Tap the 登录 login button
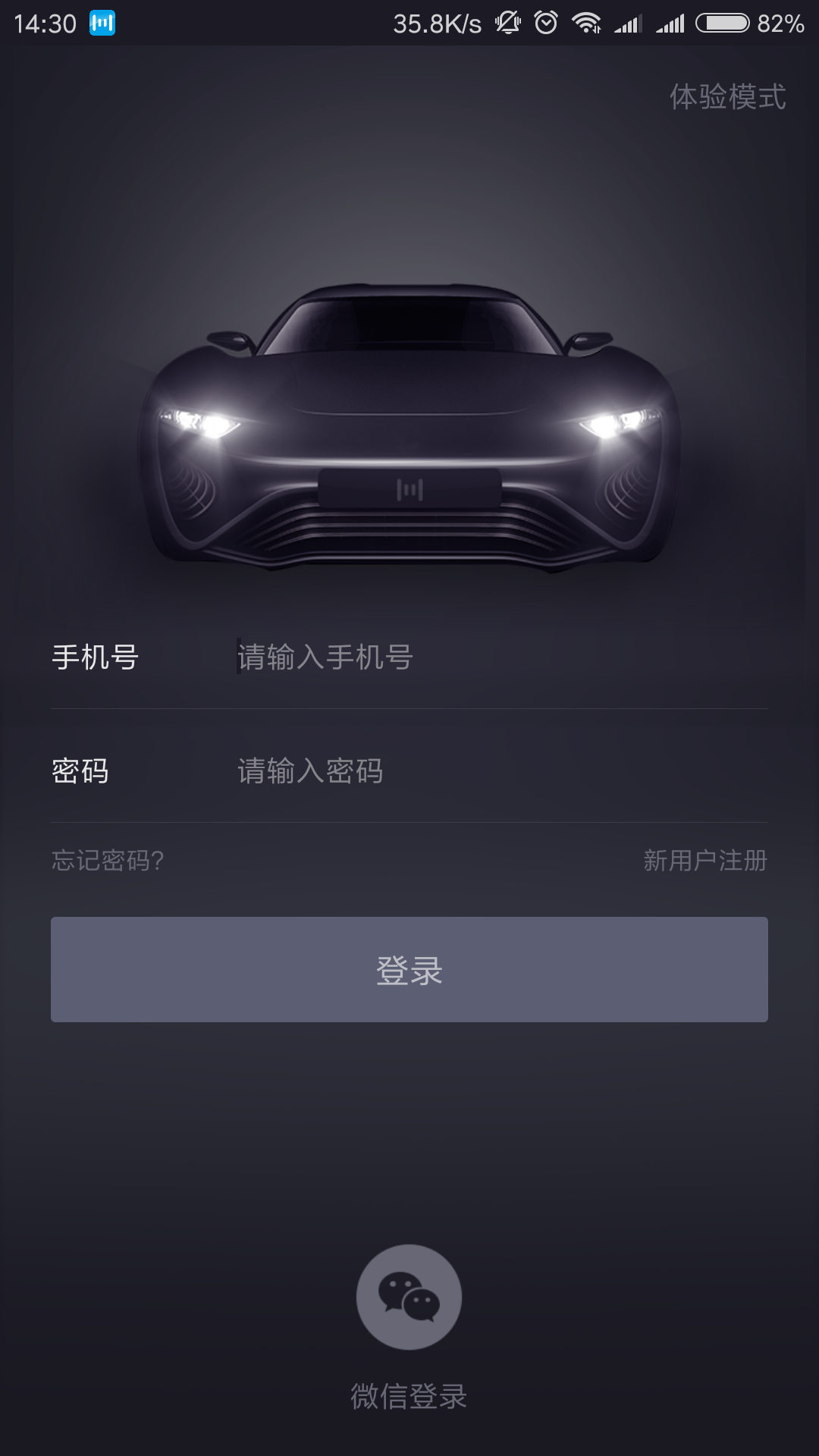The image size is (819, 1456). click(409, 970)
